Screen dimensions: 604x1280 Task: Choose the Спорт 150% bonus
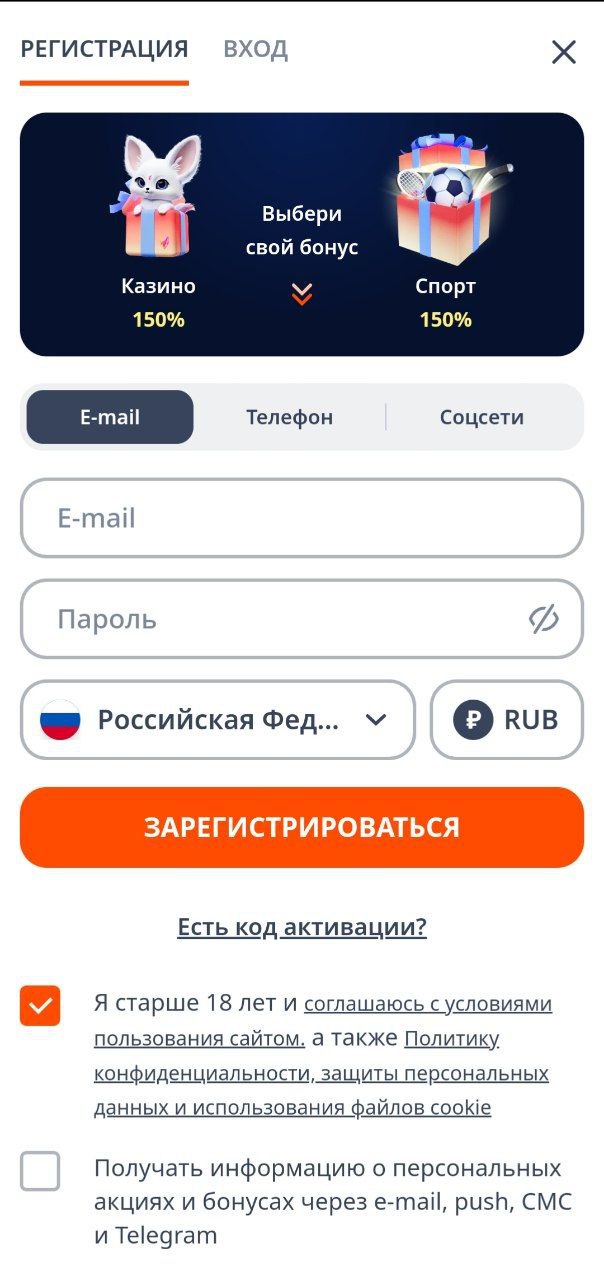click(446, 234)
